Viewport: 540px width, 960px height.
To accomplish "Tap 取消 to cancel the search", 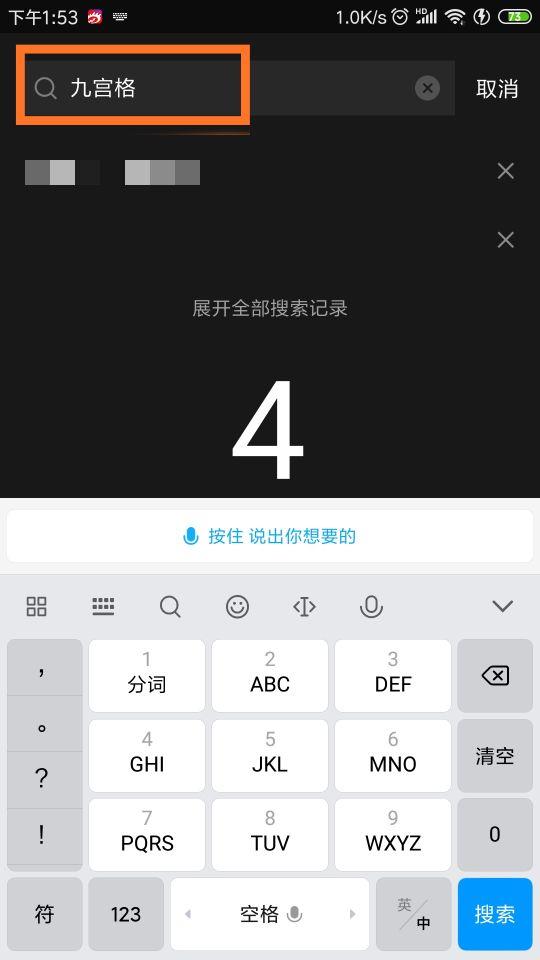I will click(x=497, y=89).
